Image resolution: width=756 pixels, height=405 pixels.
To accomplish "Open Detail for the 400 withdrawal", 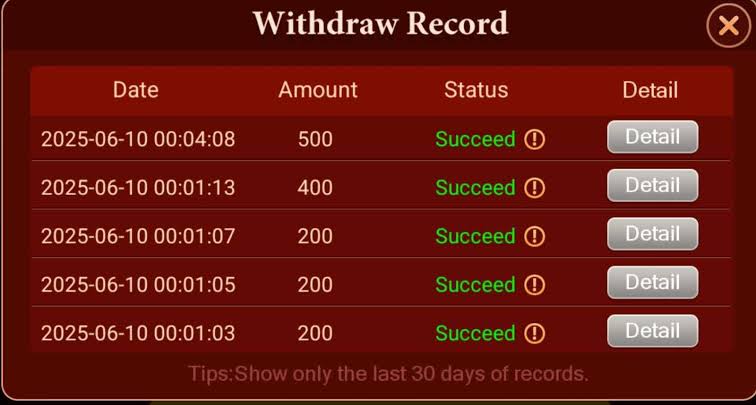I will (652, 185).
